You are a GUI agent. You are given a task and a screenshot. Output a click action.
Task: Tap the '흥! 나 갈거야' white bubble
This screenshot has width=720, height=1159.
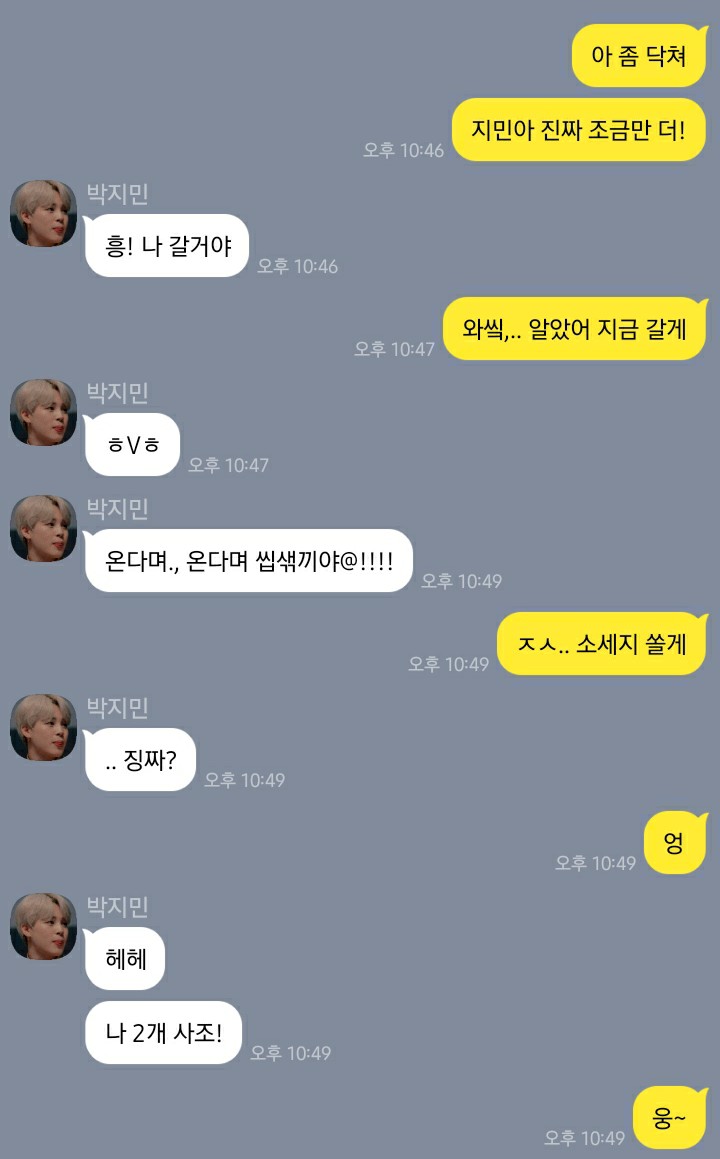point(166,244)
